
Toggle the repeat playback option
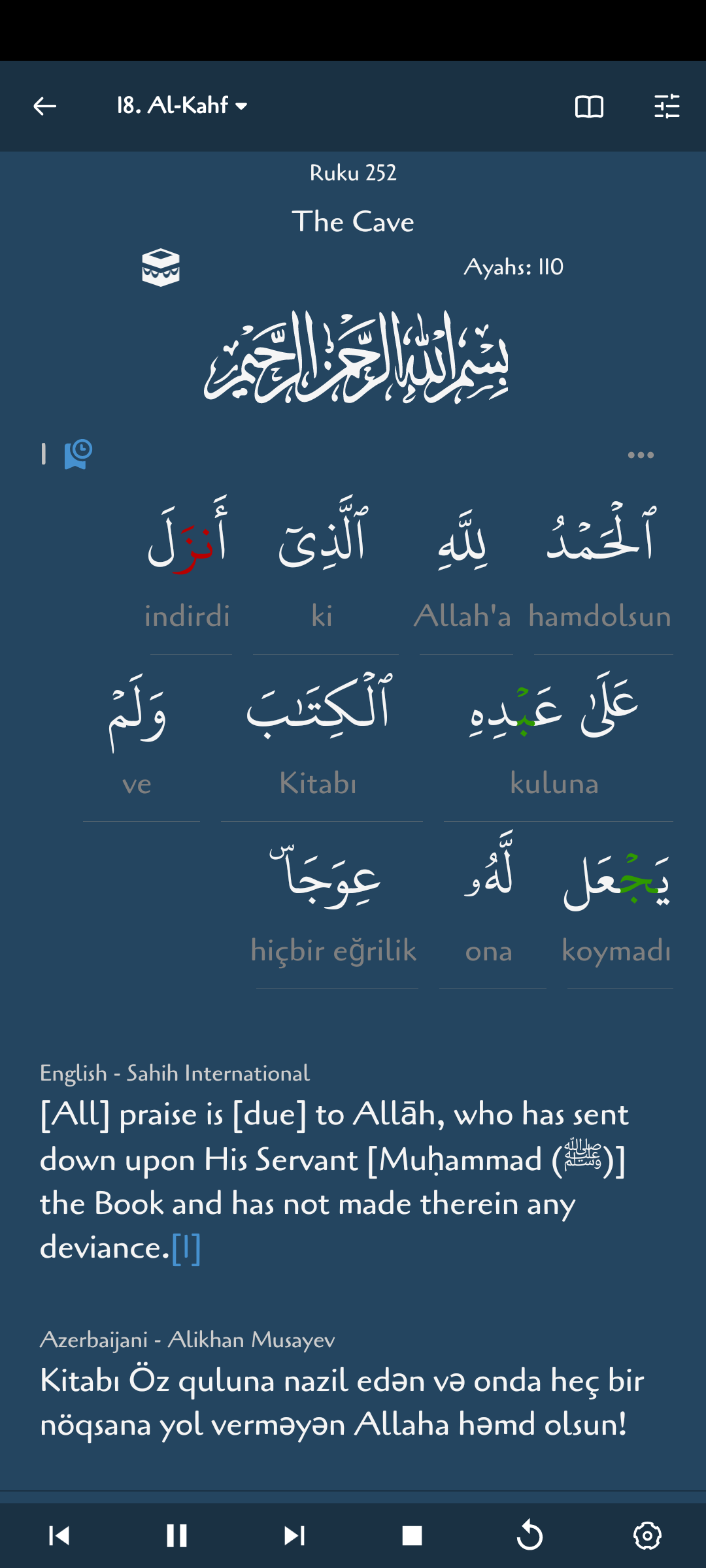point(529,1535)
